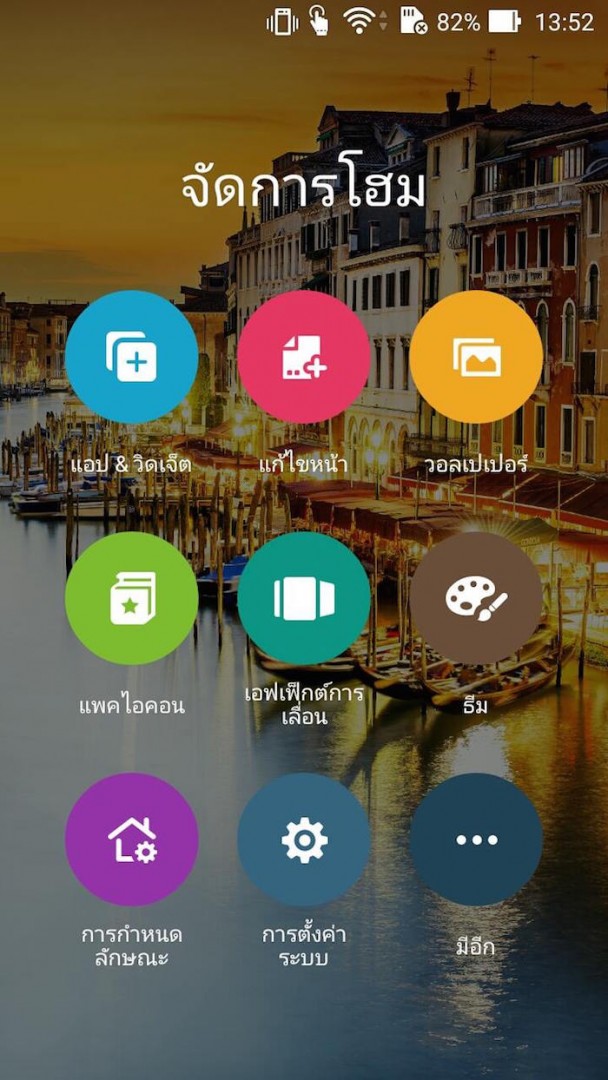Open แพคไอคอน icon packs

tap(132, 598)
